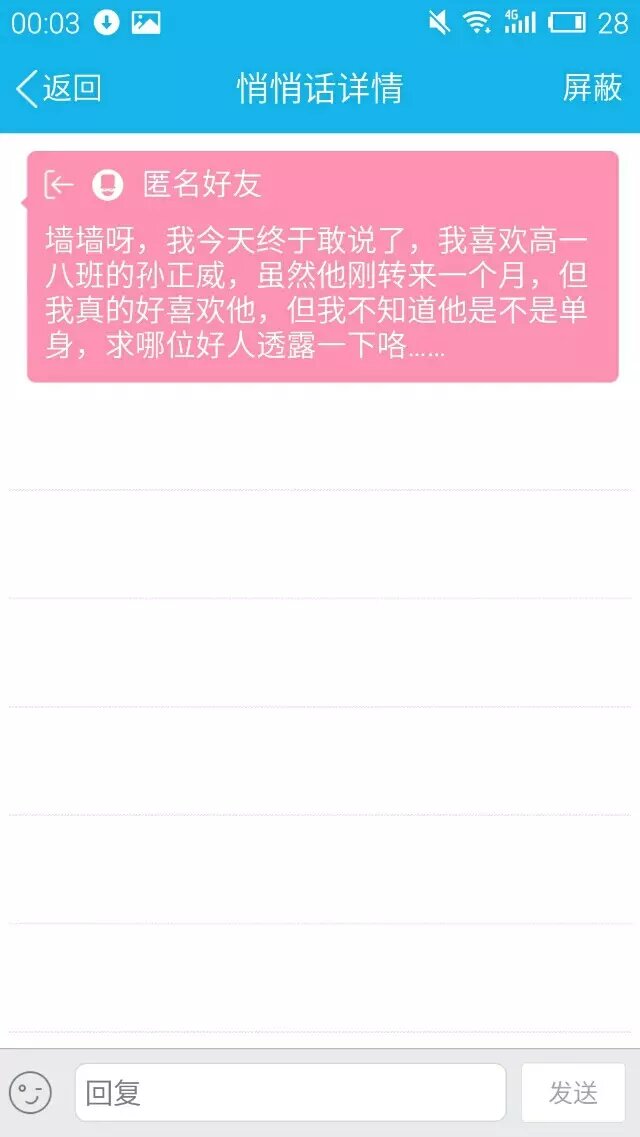
Task: Tap the 发送 send button
Action: [573, 1092]
